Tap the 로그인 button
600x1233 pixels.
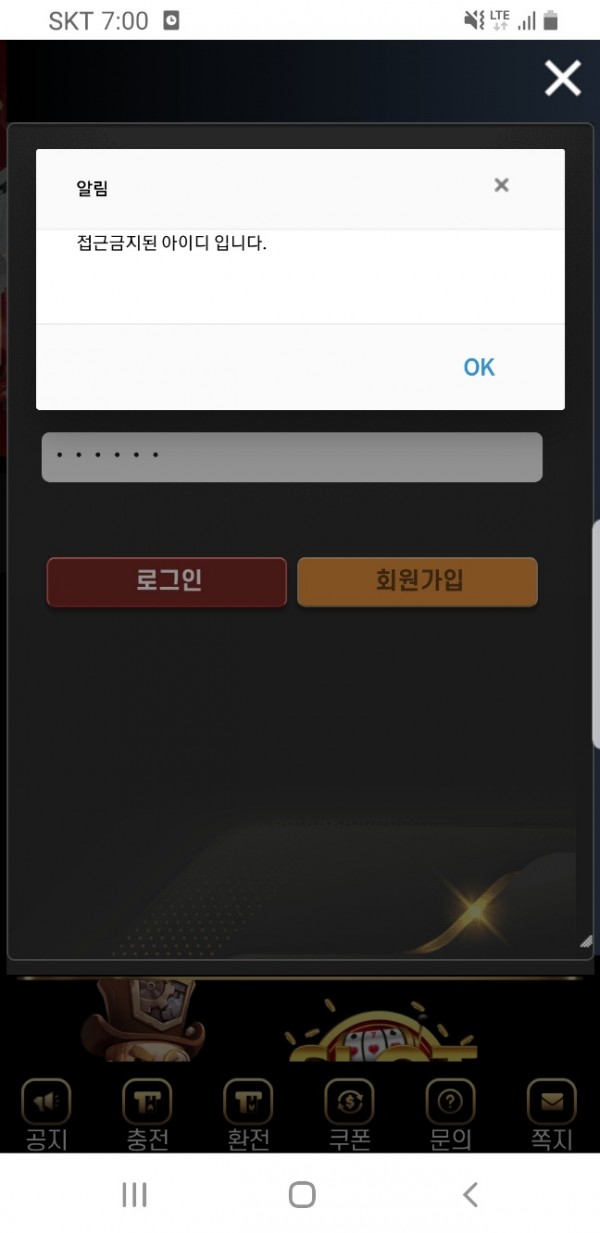pyautogui.click(x=167, y=582)
